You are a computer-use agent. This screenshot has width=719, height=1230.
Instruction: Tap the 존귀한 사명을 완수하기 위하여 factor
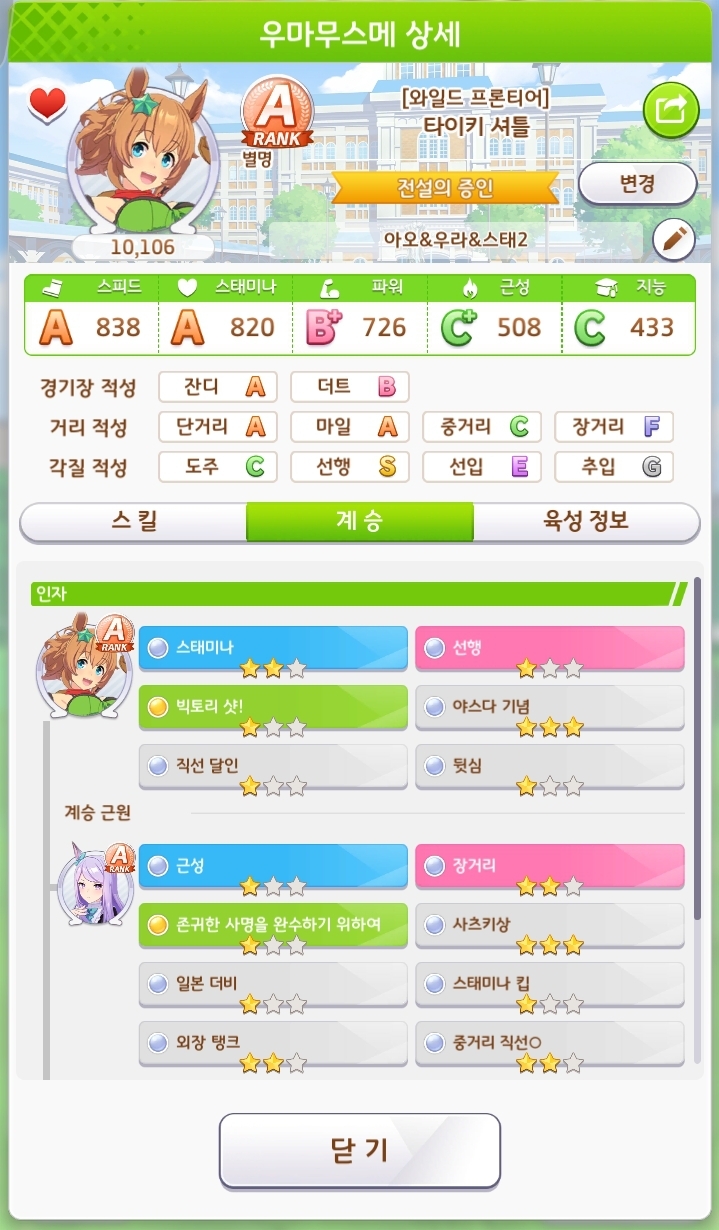pyautogui.click(x=273, y=925)
